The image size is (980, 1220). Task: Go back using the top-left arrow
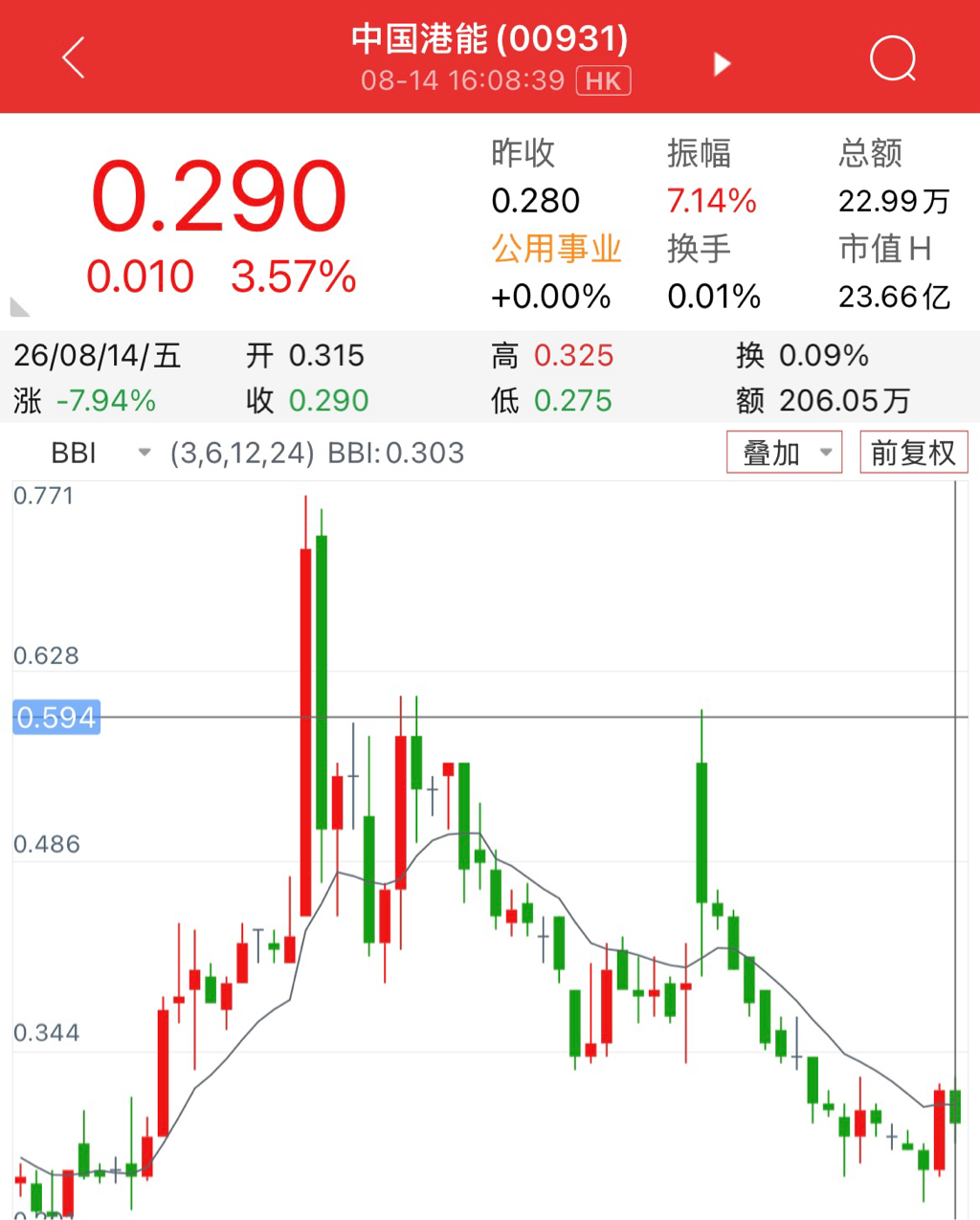[x=74, y=57]
